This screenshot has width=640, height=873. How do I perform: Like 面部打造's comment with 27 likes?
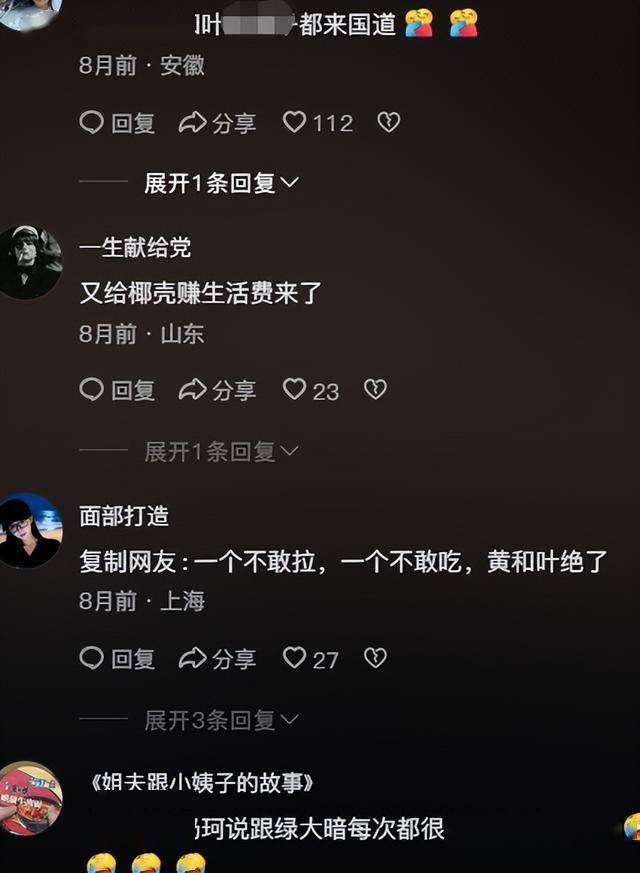295,657
